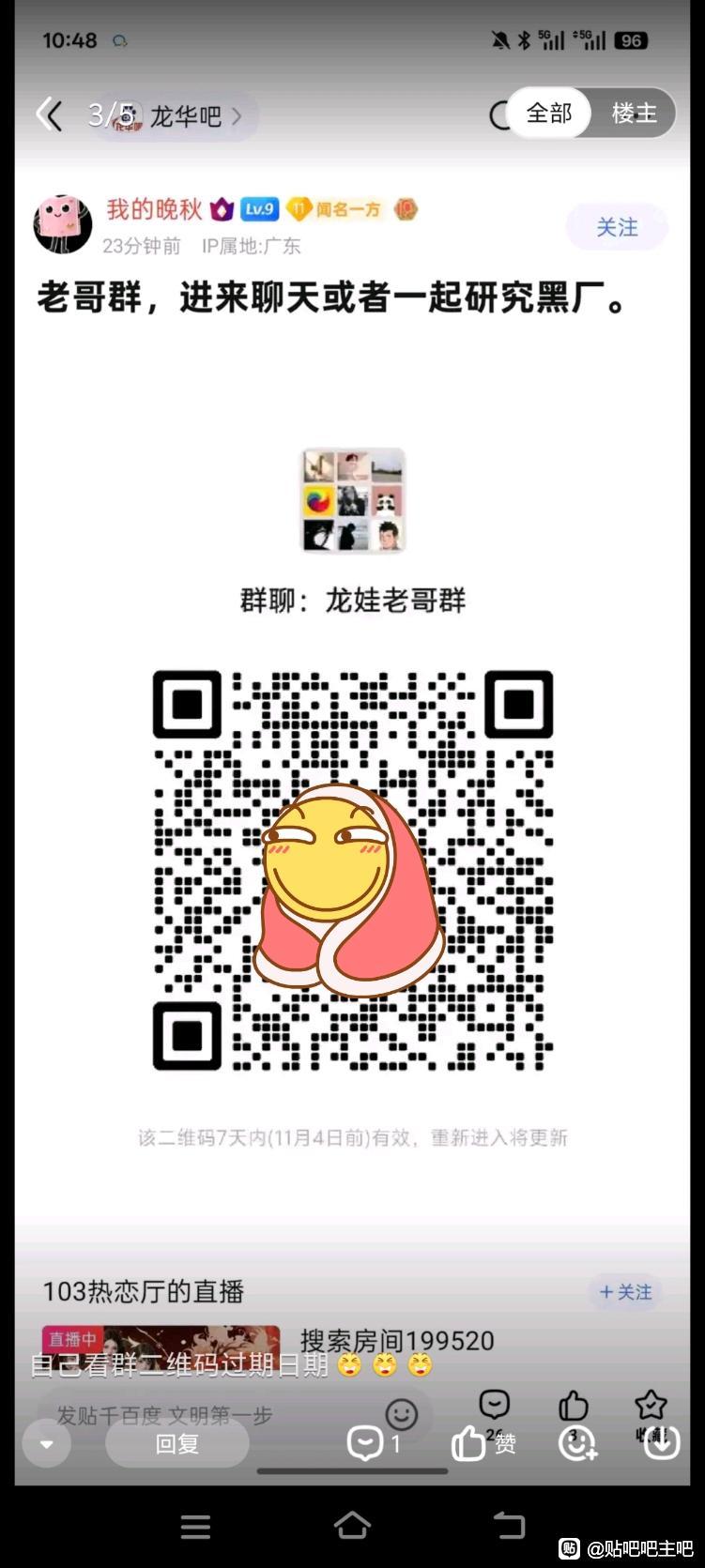Open the system recent apps
This screenshot has height=1568, width=705.
coord(195,1527)
